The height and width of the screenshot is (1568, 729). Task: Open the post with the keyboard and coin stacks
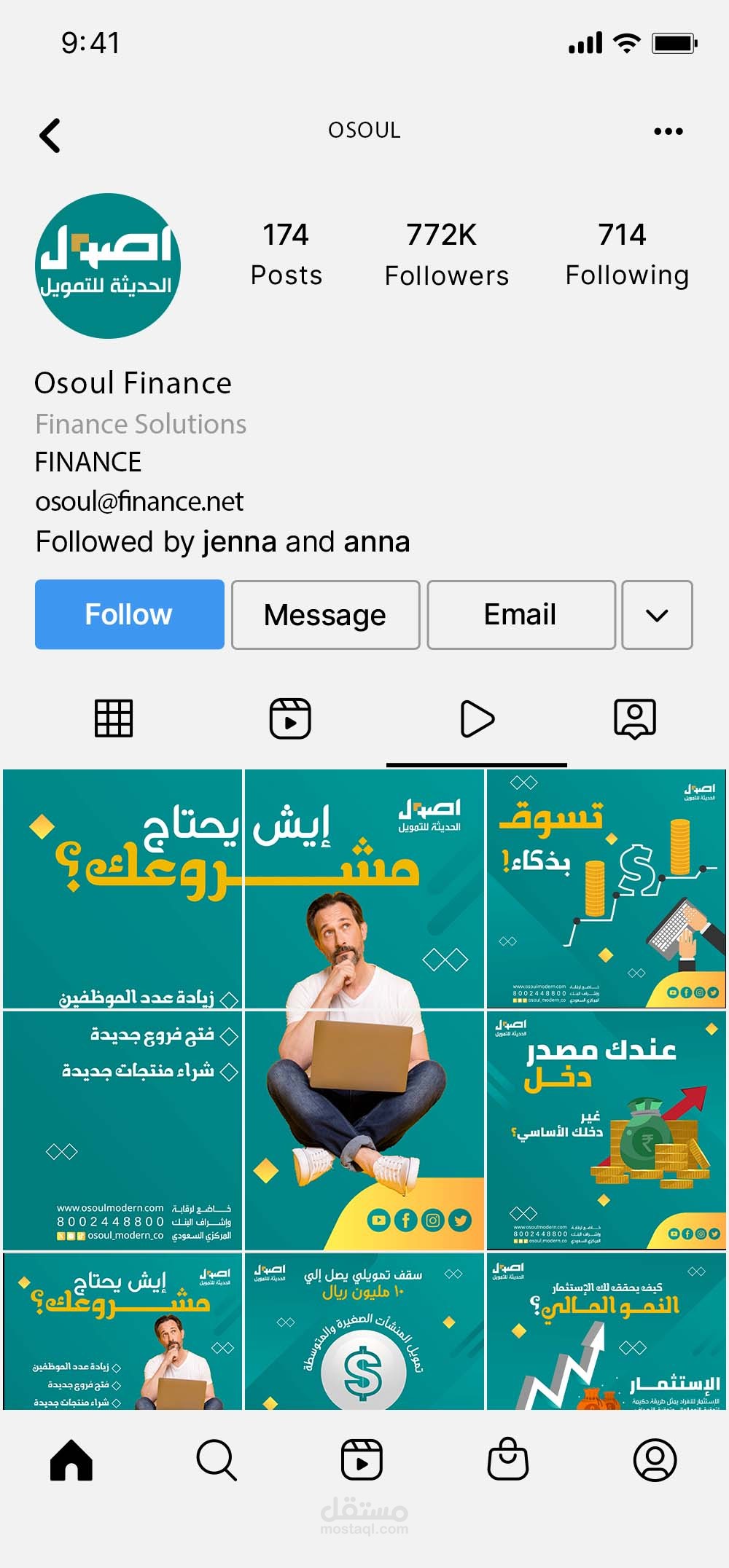(606, 889)
